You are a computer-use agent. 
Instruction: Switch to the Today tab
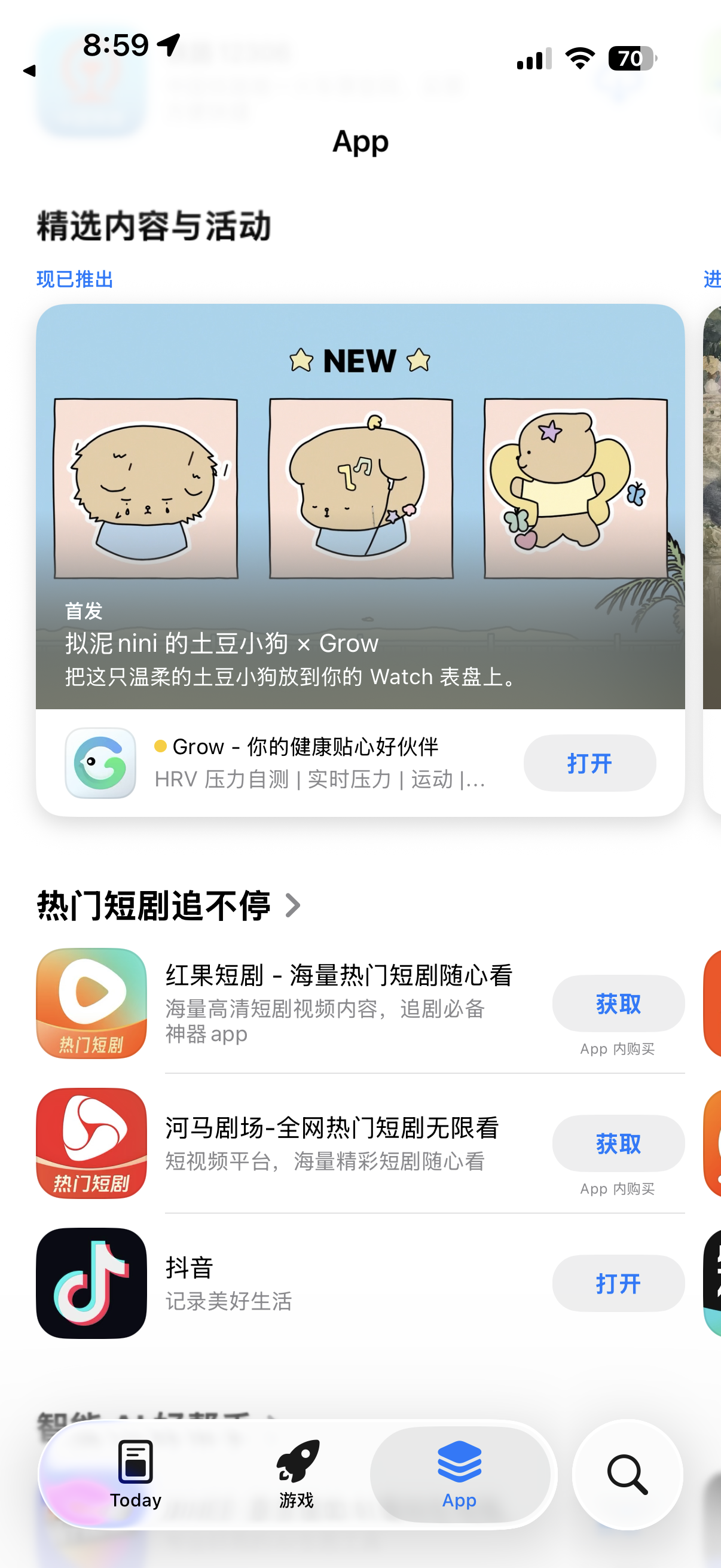point(135,1474)
